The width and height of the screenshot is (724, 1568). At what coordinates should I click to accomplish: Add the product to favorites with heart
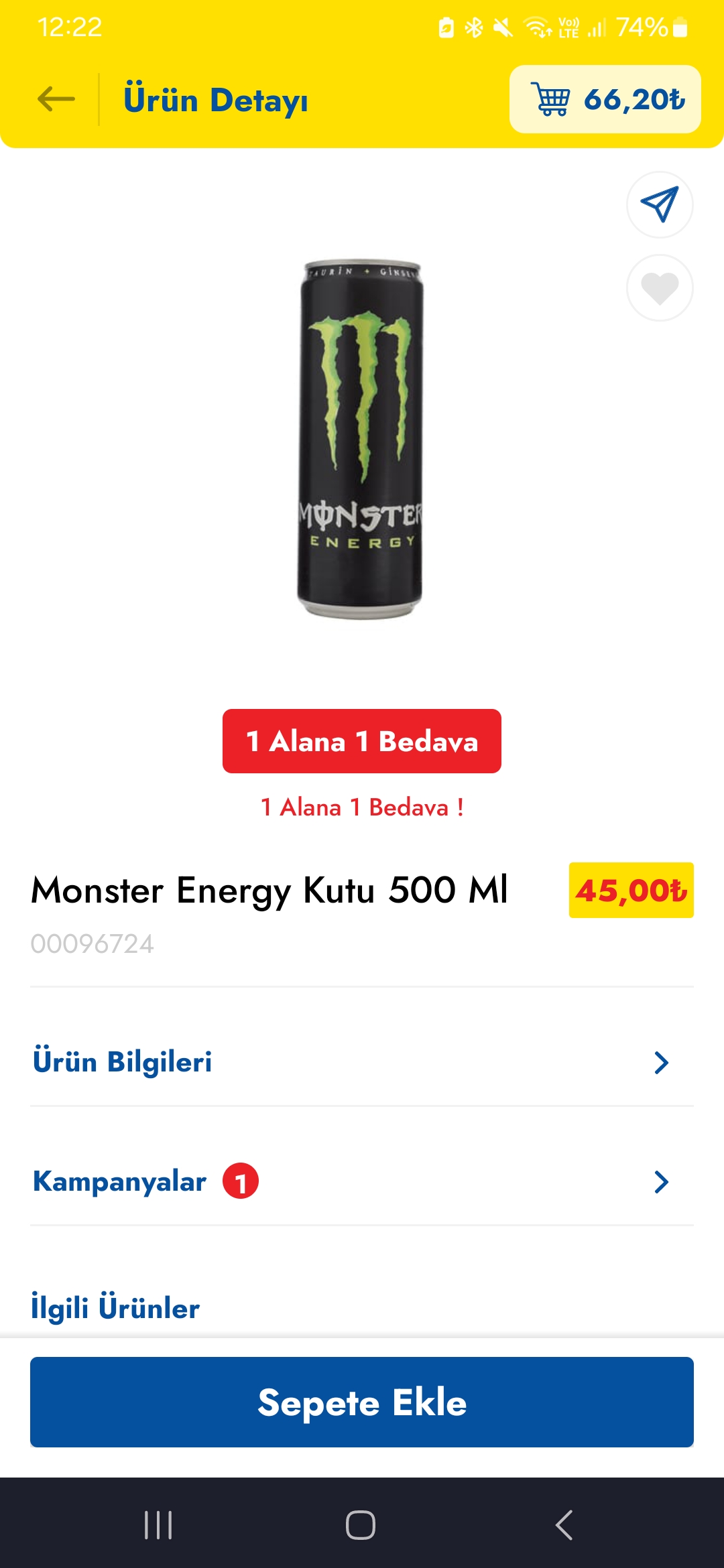coord(660,288)
